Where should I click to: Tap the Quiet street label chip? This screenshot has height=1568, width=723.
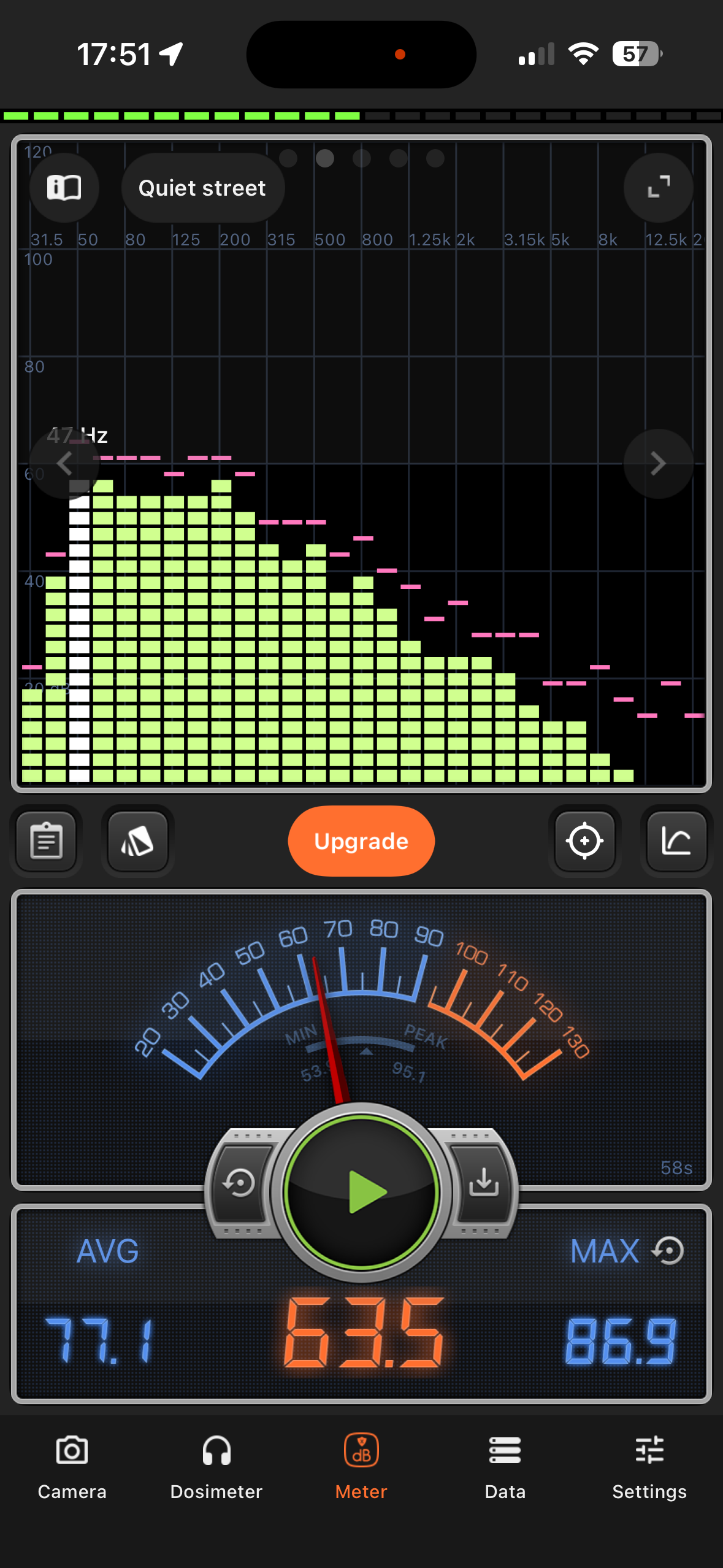coord(202,188)
